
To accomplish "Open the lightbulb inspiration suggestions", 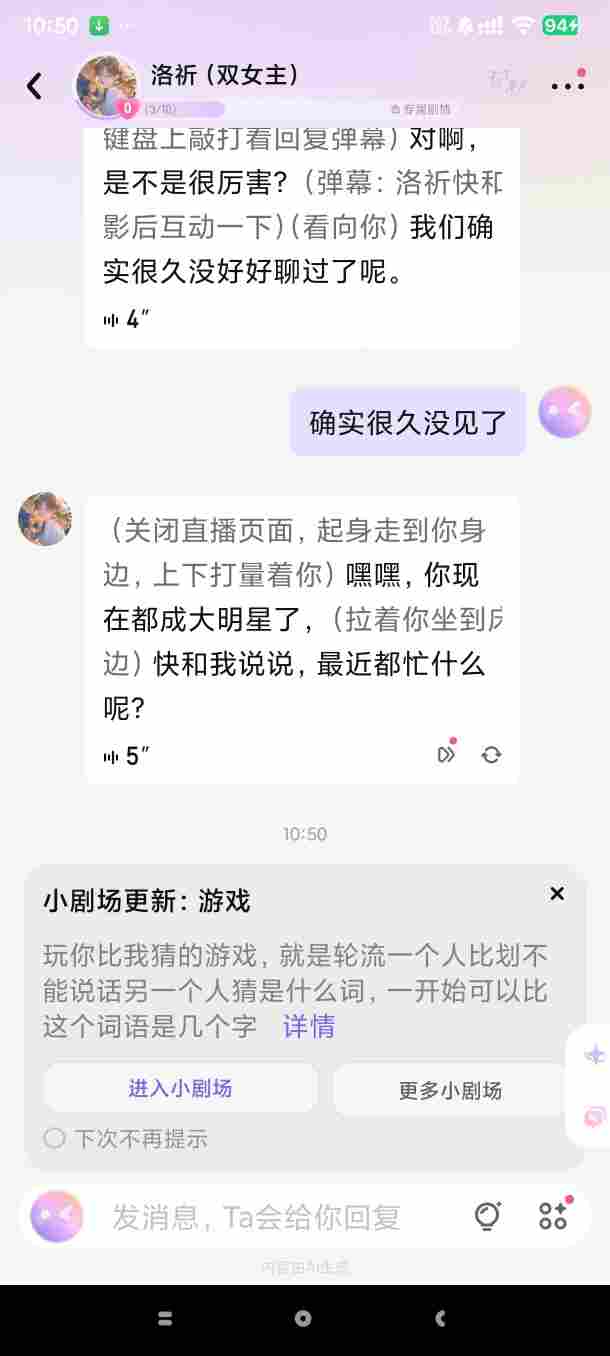I will pos(487,1216).
